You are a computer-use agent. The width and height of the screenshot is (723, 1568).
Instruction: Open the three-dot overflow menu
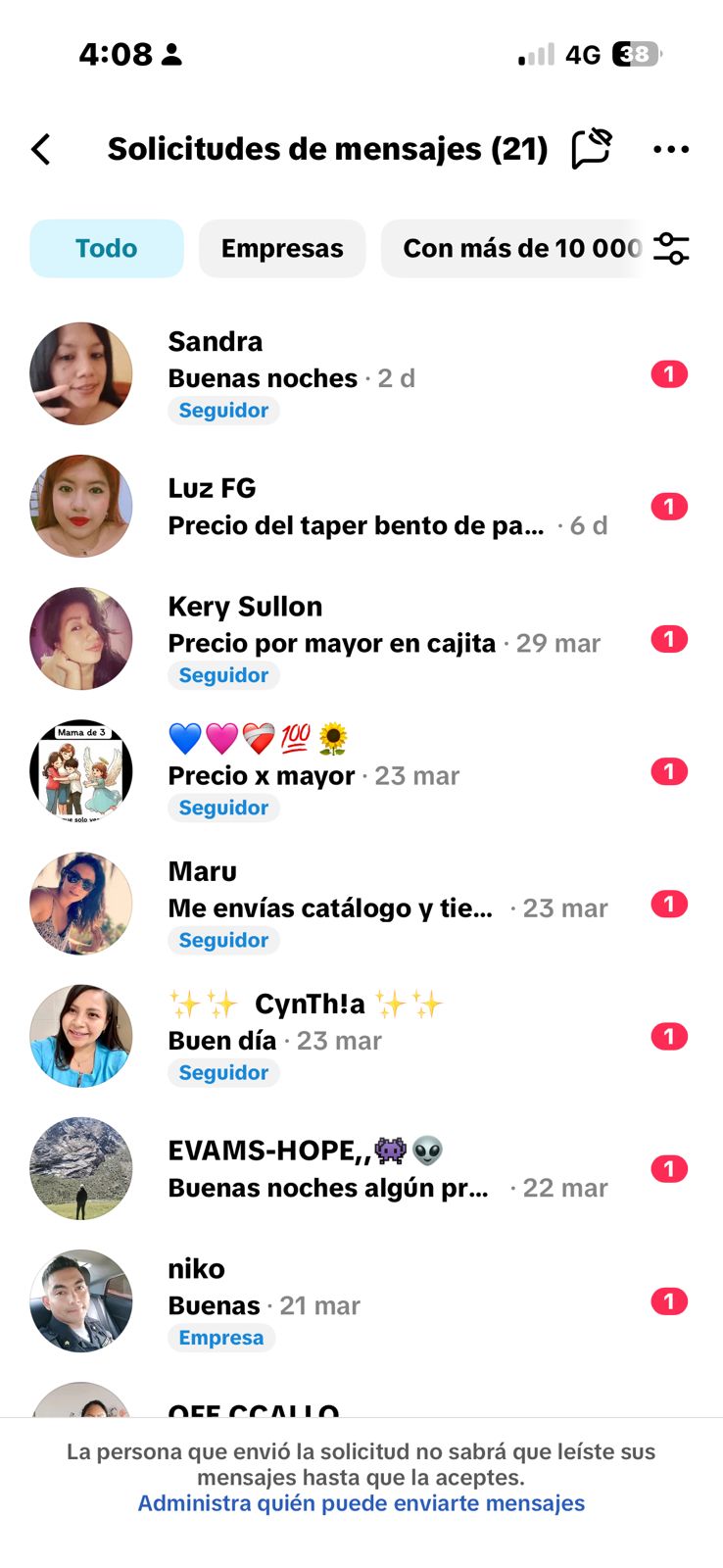tap(671, 150)
